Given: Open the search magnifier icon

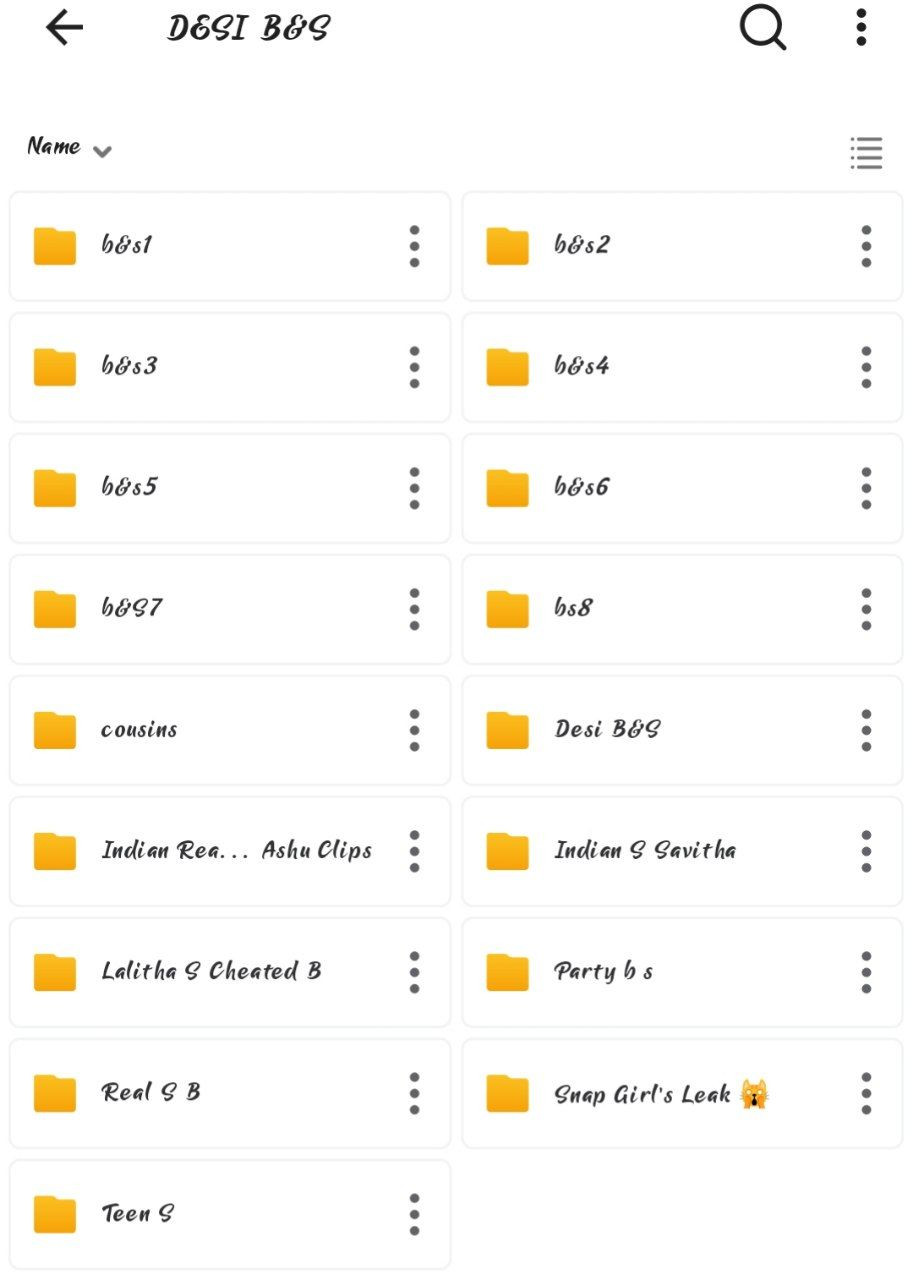Looking at the screenshot, I should point(762,27).
